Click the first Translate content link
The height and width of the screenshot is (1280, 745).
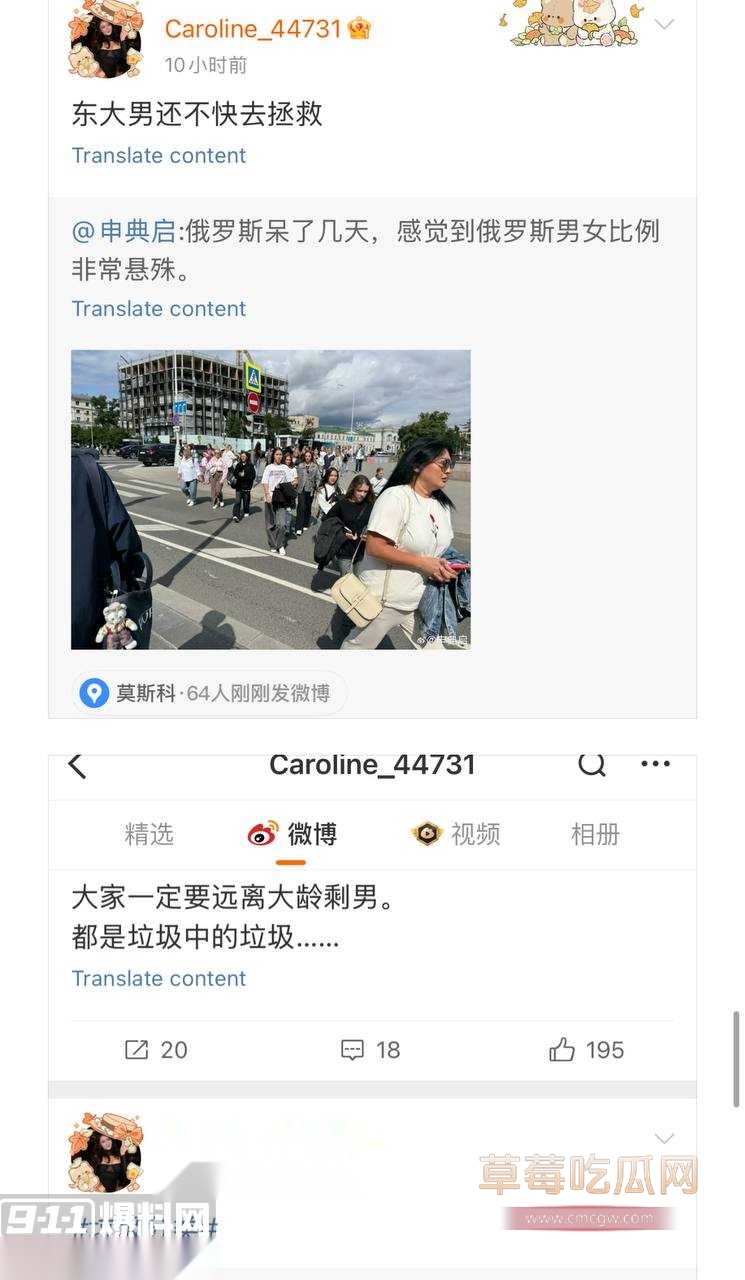(158, 155)
